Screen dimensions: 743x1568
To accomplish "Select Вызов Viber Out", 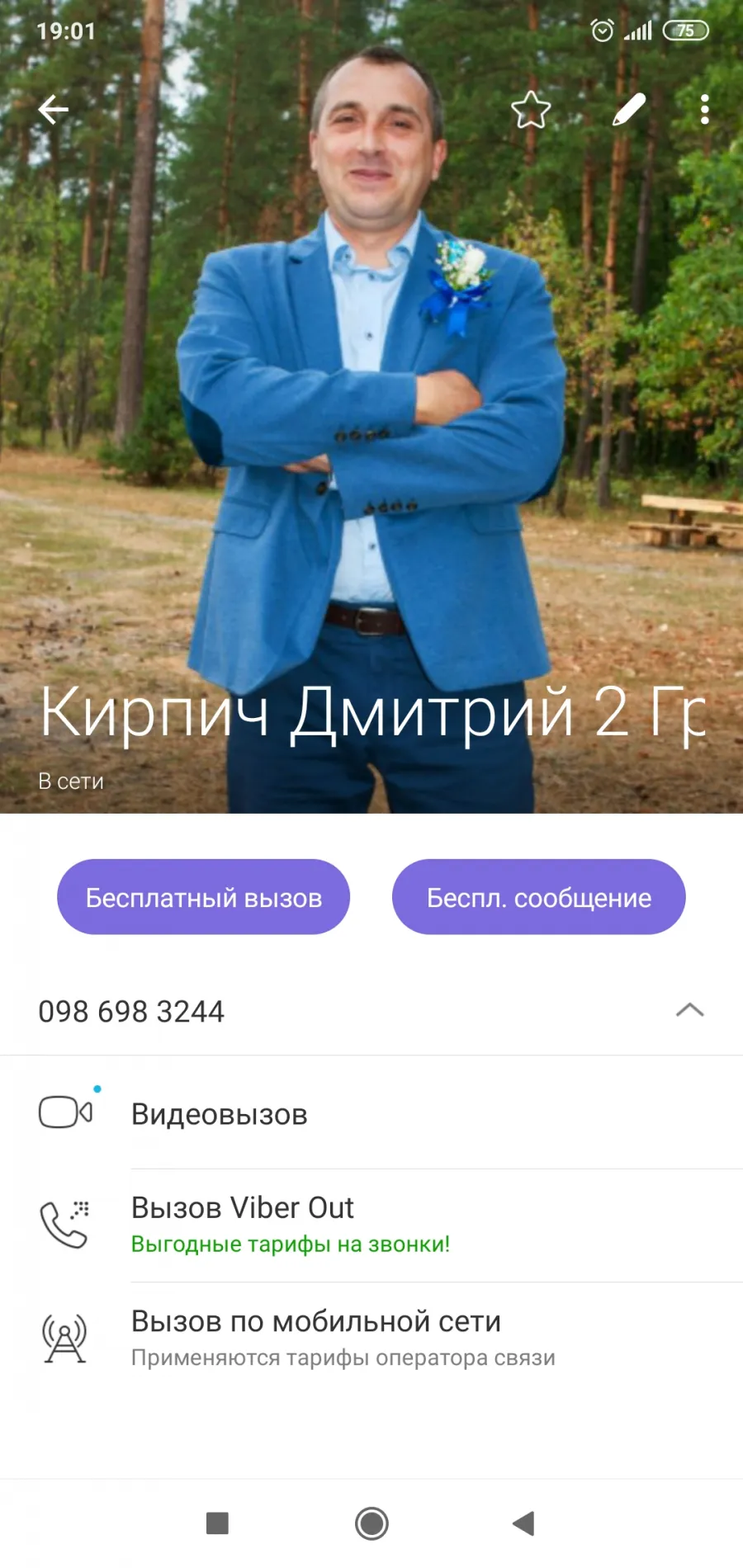I will point(371,1226).
